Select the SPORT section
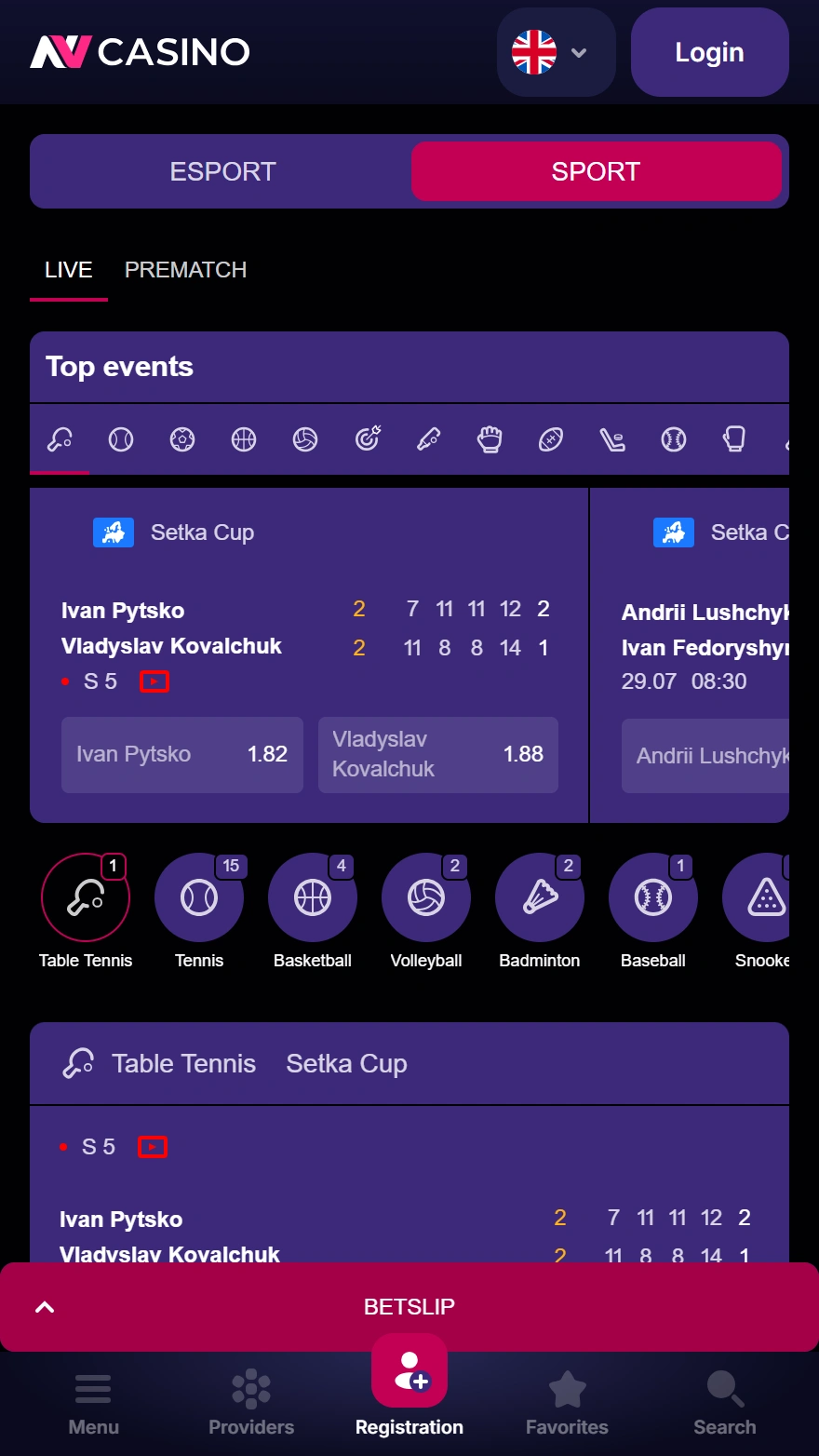The width and height of the screenshot is (819, 1456). (596, 171)
